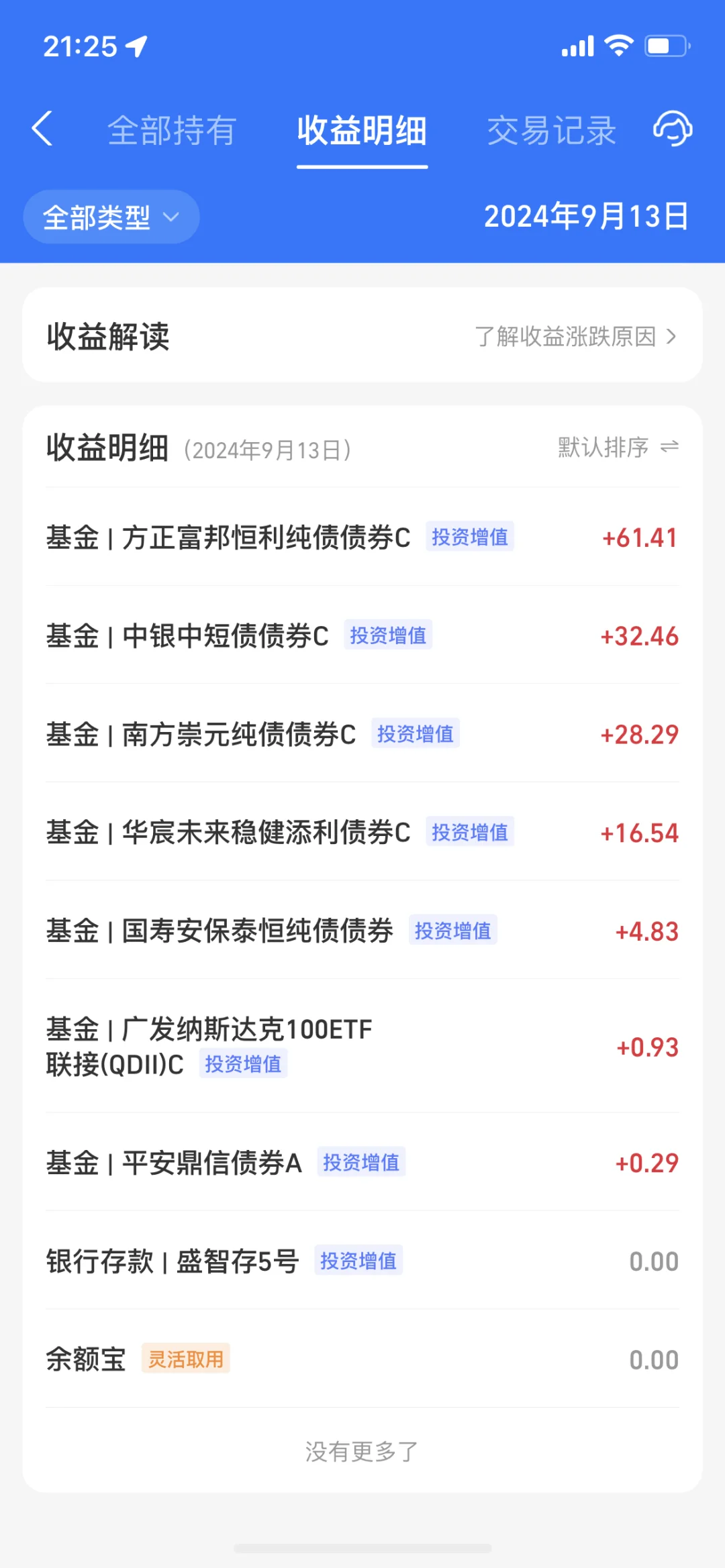Open 平安鼎信债券A fund row
725x1568 pixels.
coord(362,1162)
